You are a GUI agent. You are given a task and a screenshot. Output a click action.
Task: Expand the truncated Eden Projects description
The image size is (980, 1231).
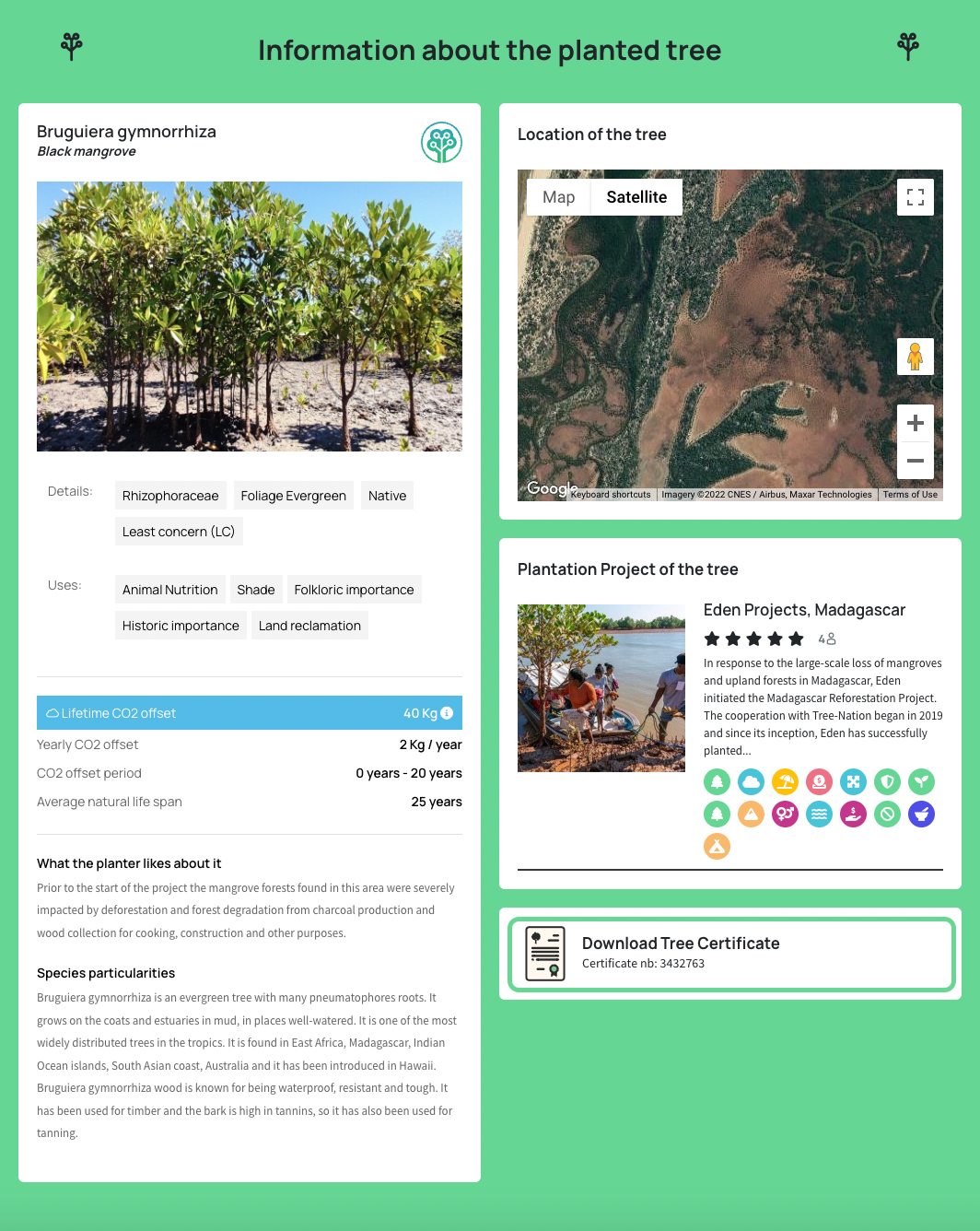click(x=729, y=750)
